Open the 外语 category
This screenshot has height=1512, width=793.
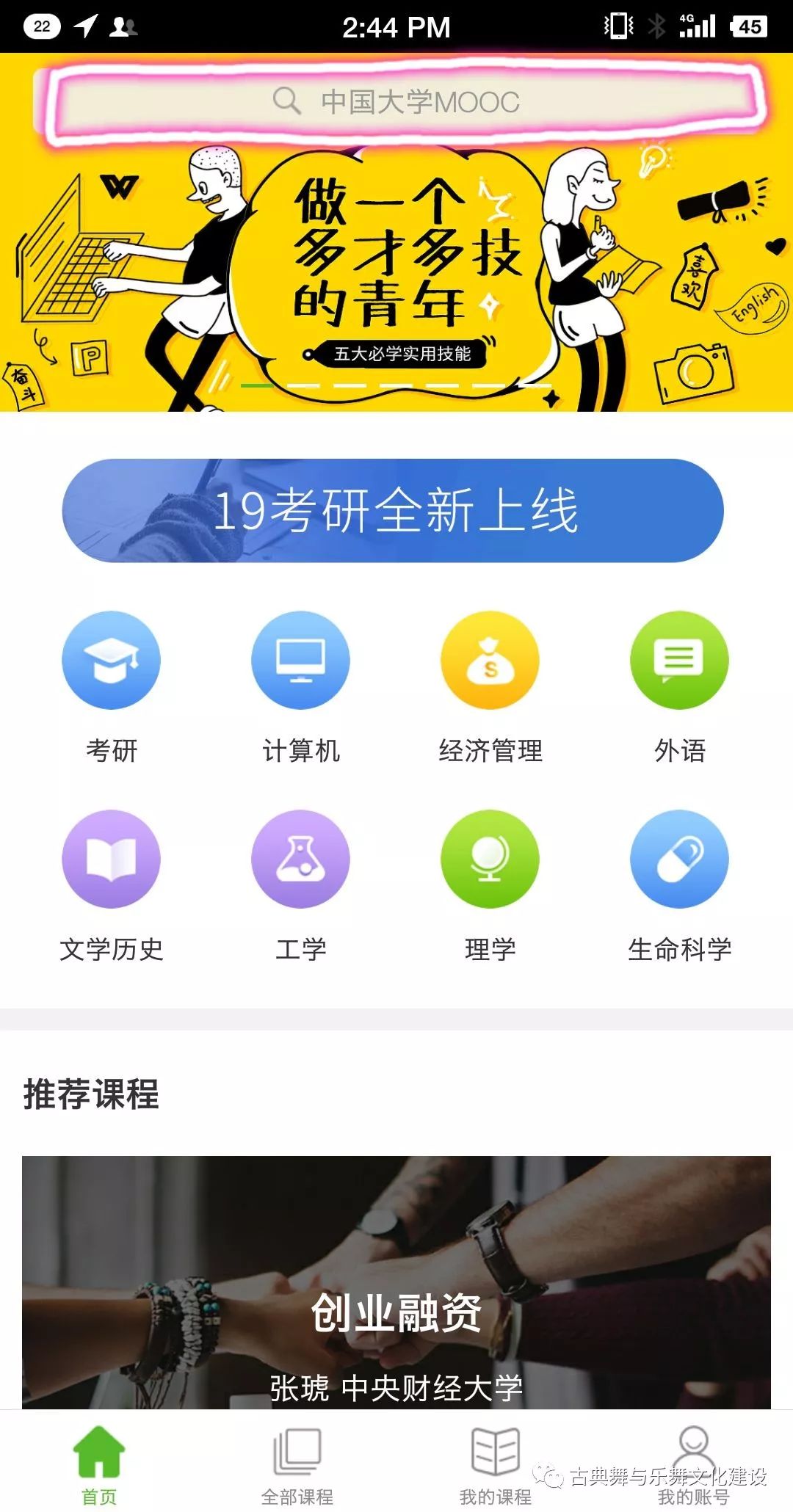[679, 688]
